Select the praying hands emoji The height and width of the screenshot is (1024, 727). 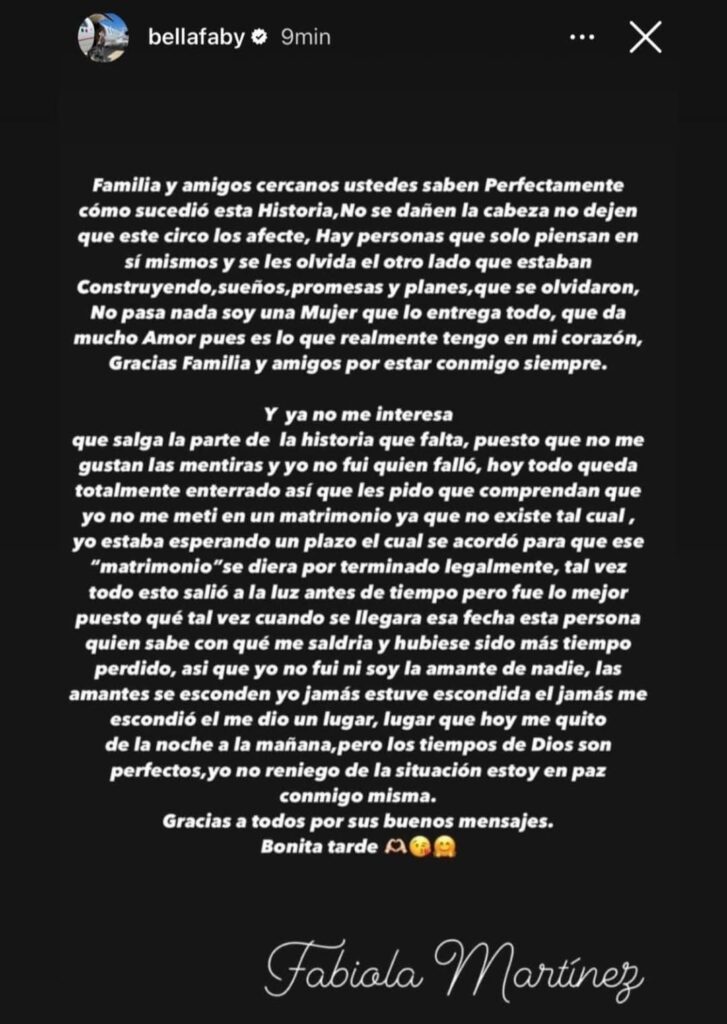pyautogui.click(x=397, y=847)
